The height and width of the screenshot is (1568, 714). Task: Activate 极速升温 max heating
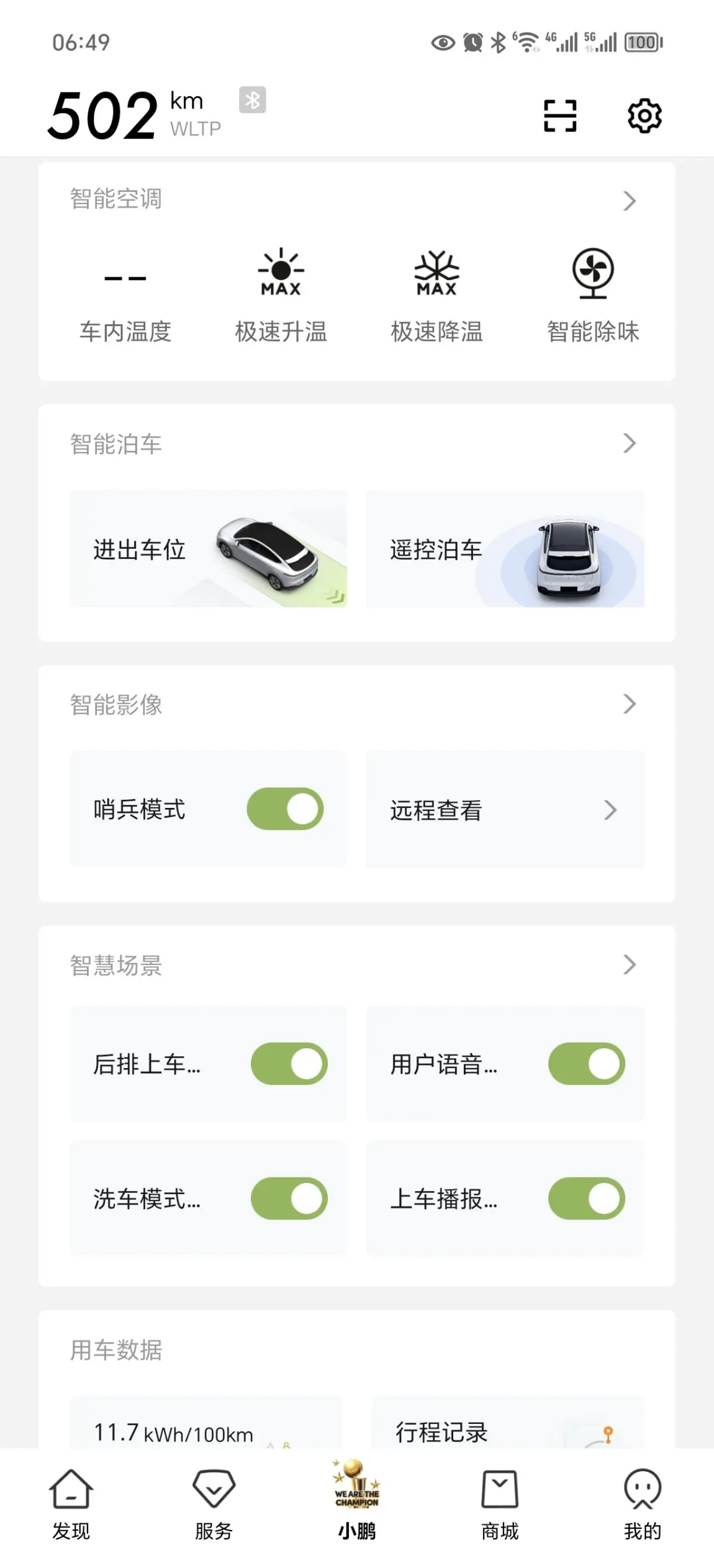281,295
